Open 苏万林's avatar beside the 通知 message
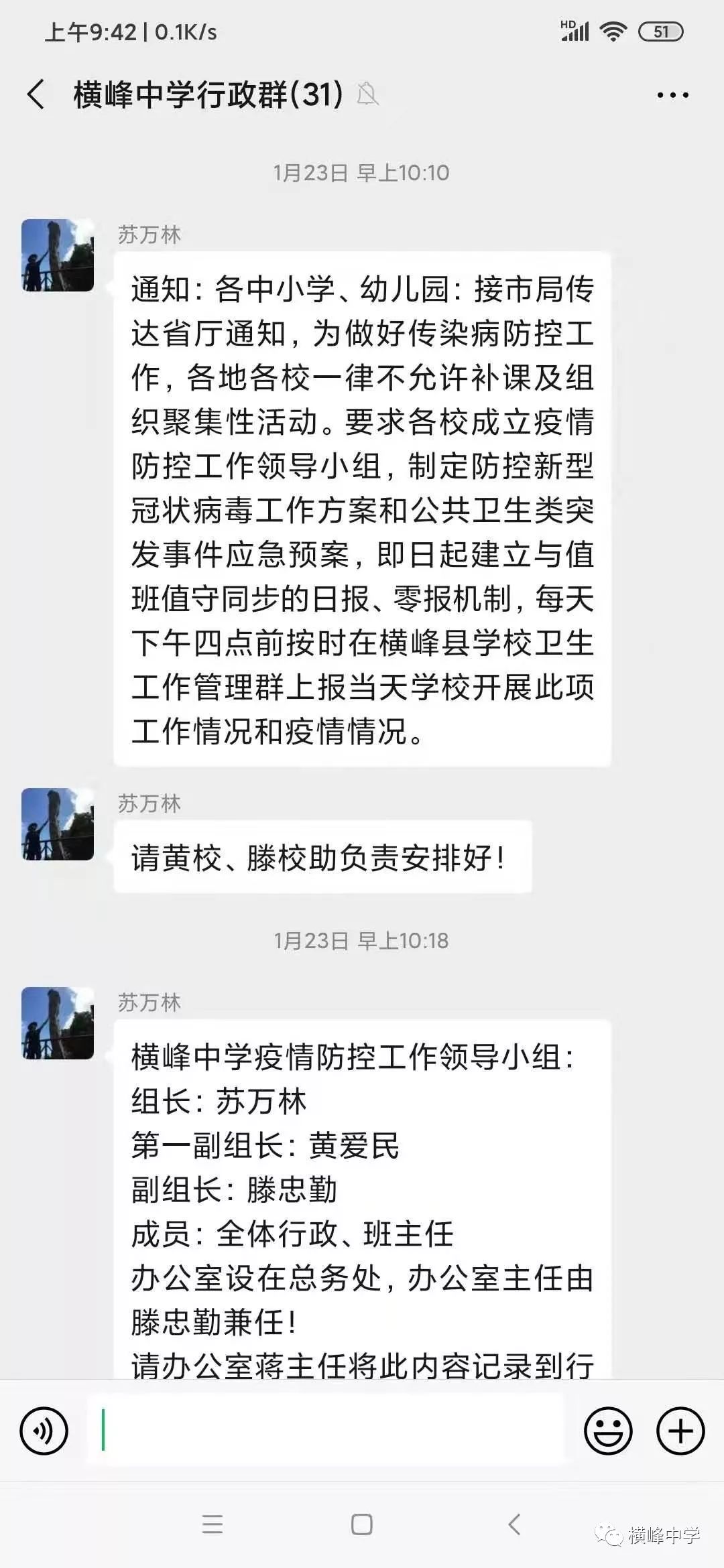This screenshot has width=724, height=1568. [58, 255]
